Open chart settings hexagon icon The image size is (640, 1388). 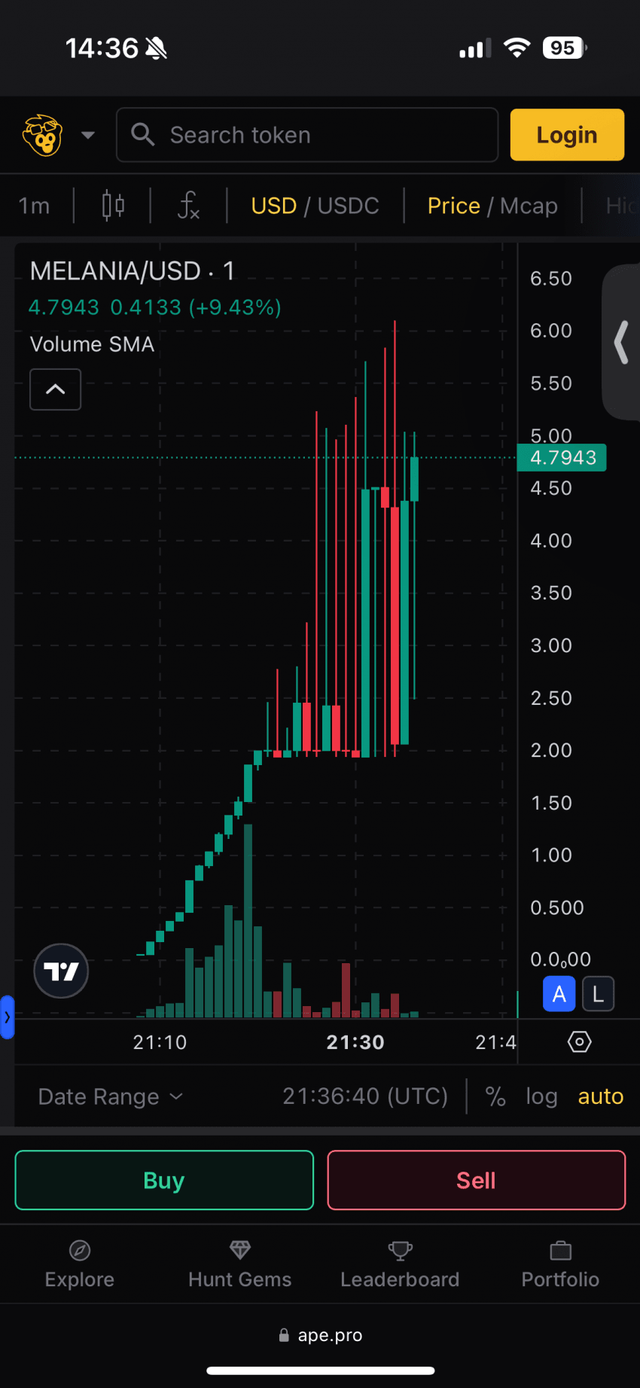[579, 1042]
